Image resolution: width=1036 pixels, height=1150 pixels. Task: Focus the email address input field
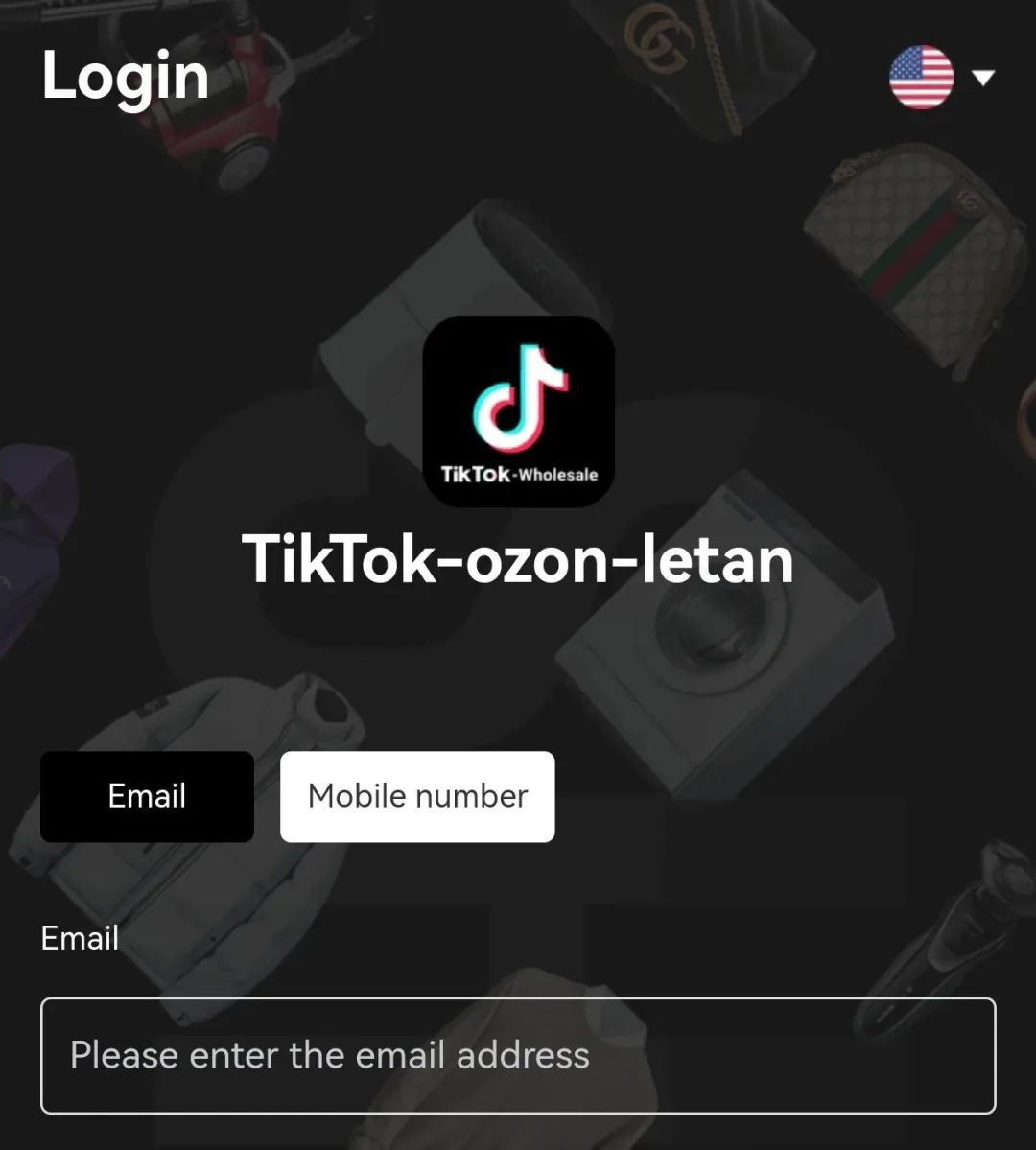(518, 1055)
